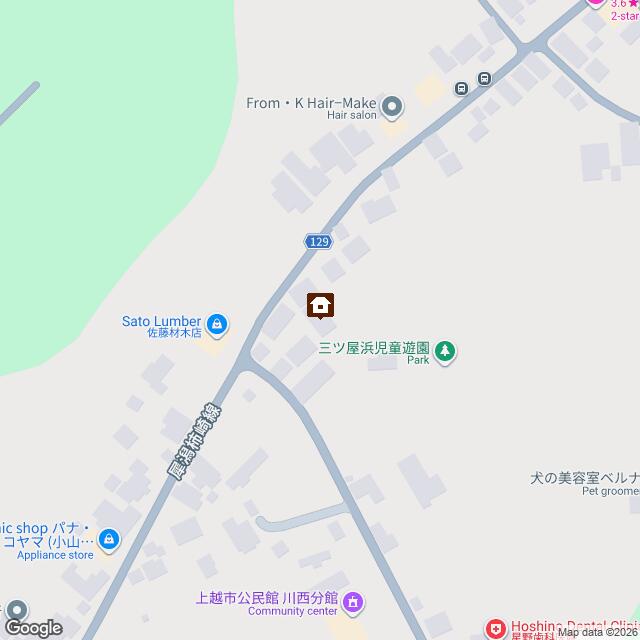Viewport: 640px width, 640px height.
Task: Open the 上越市公民館 community center pin
Action: pos(352,603)
